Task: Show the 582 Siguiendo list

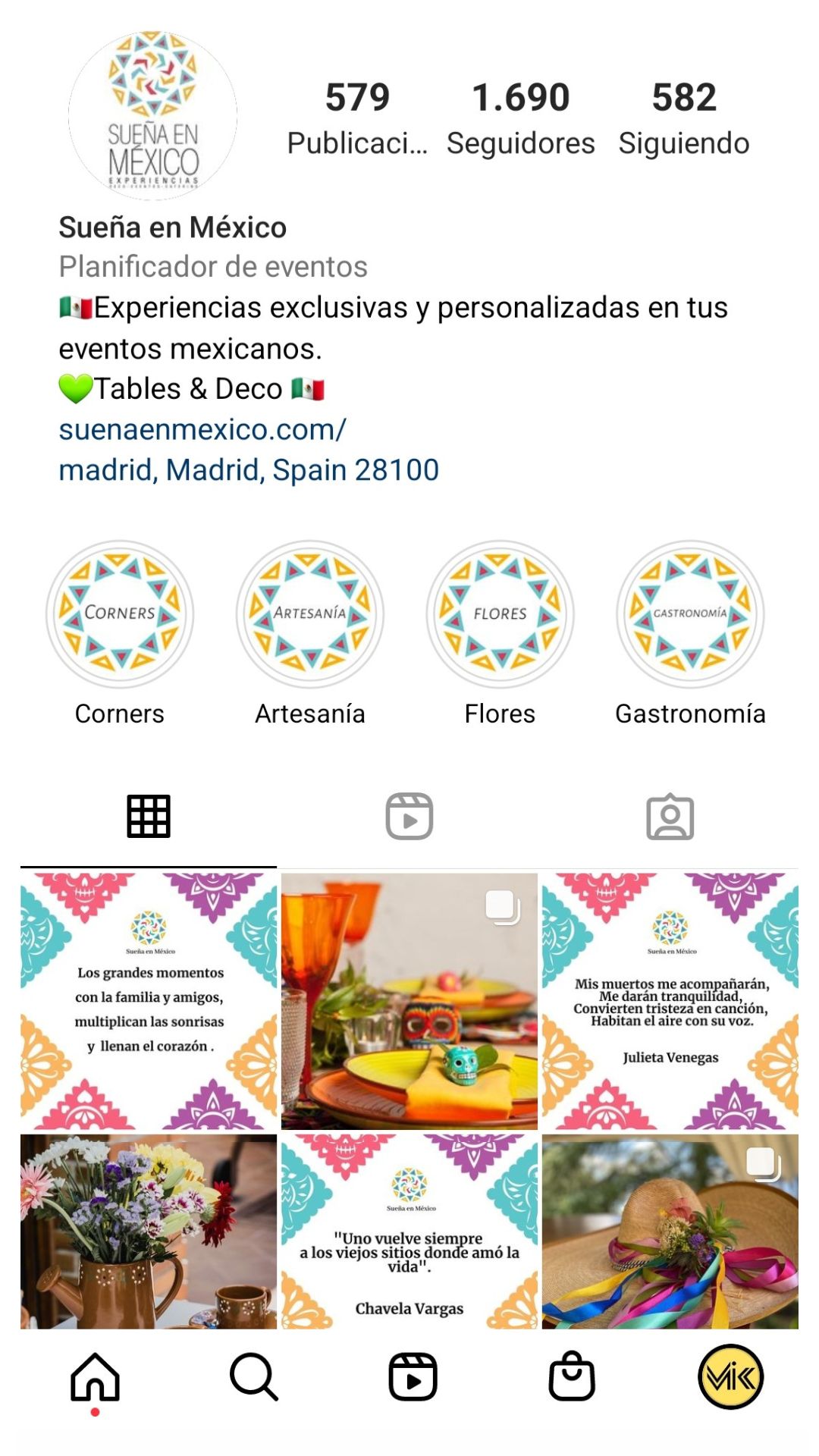Action: (683, 118)
